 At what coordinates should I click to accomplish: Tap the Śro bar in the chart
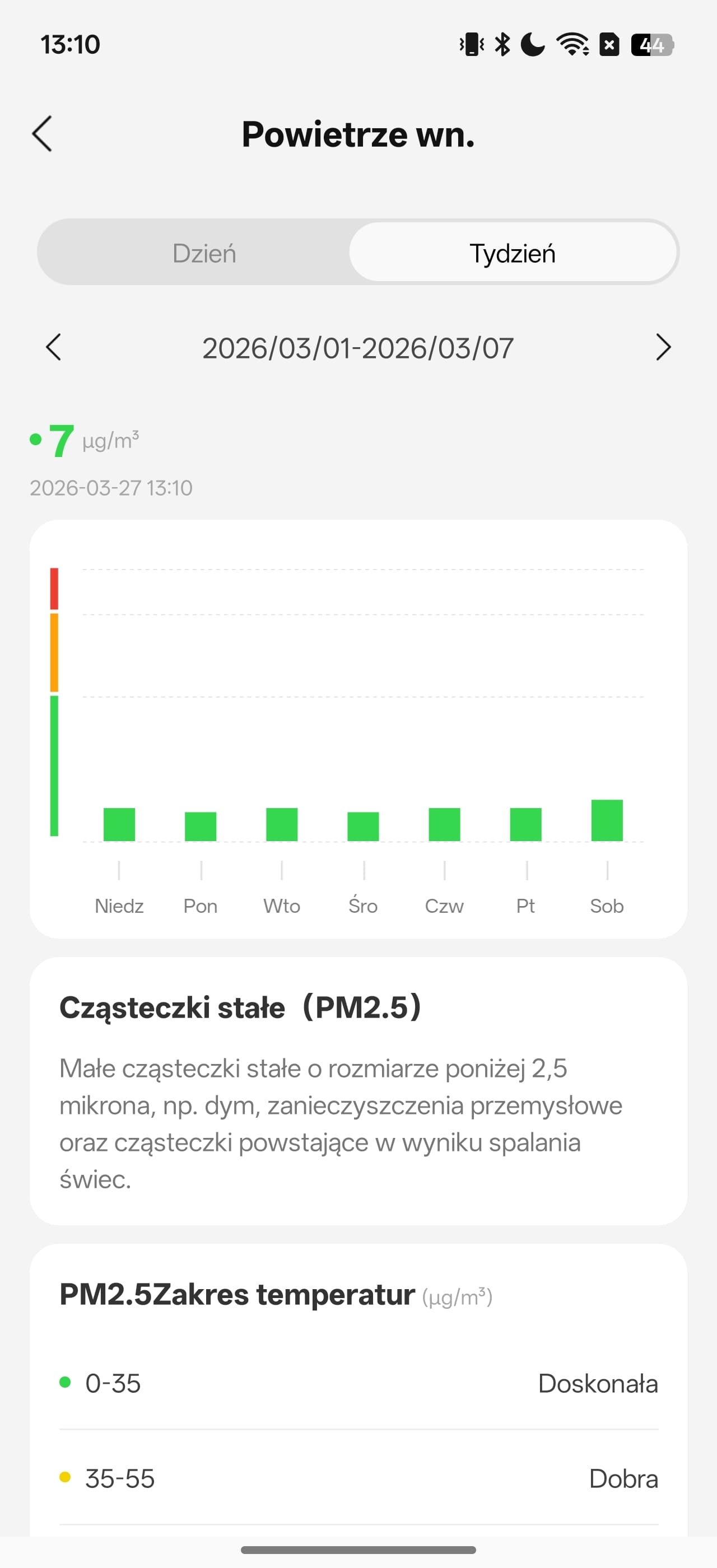363,827
